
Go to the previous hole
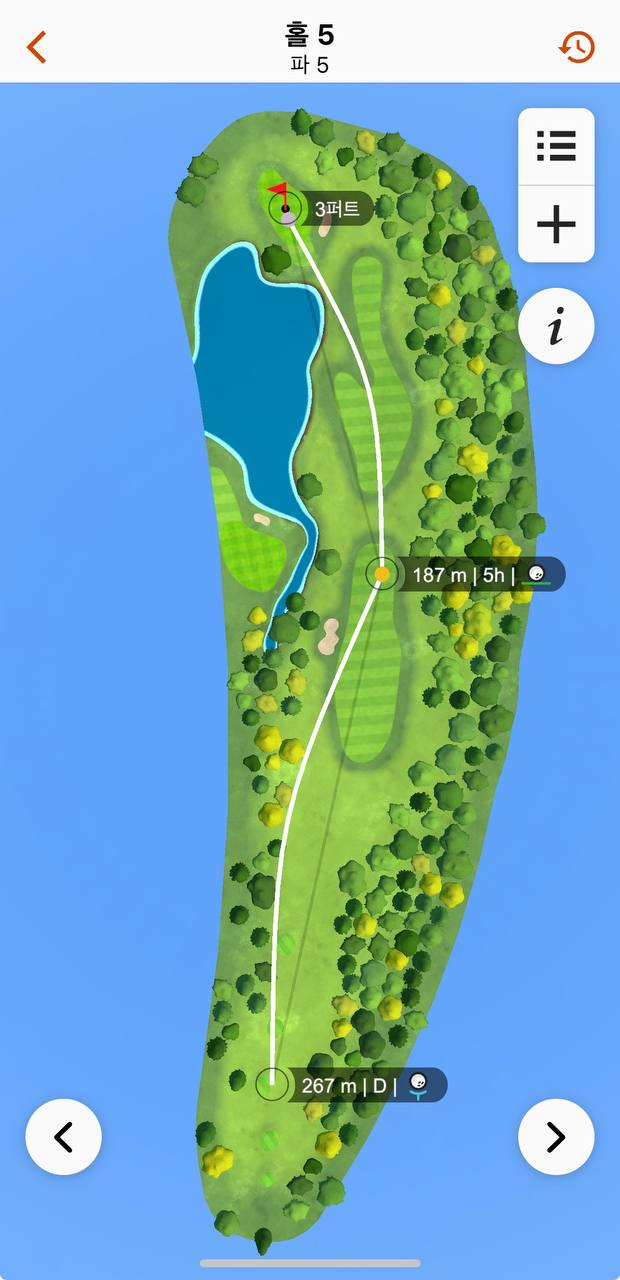click(x=63, y=1137)
